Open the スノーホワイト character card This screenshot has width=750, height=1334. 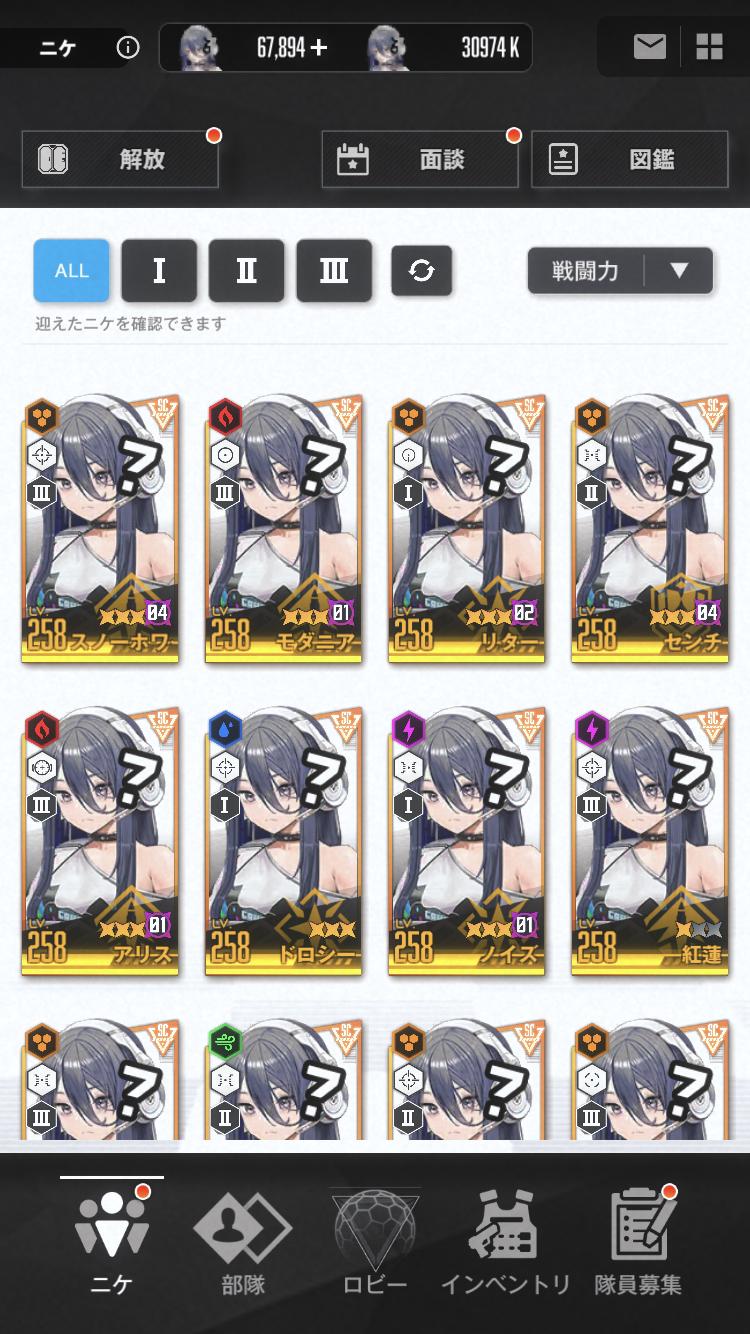[99, 528]
